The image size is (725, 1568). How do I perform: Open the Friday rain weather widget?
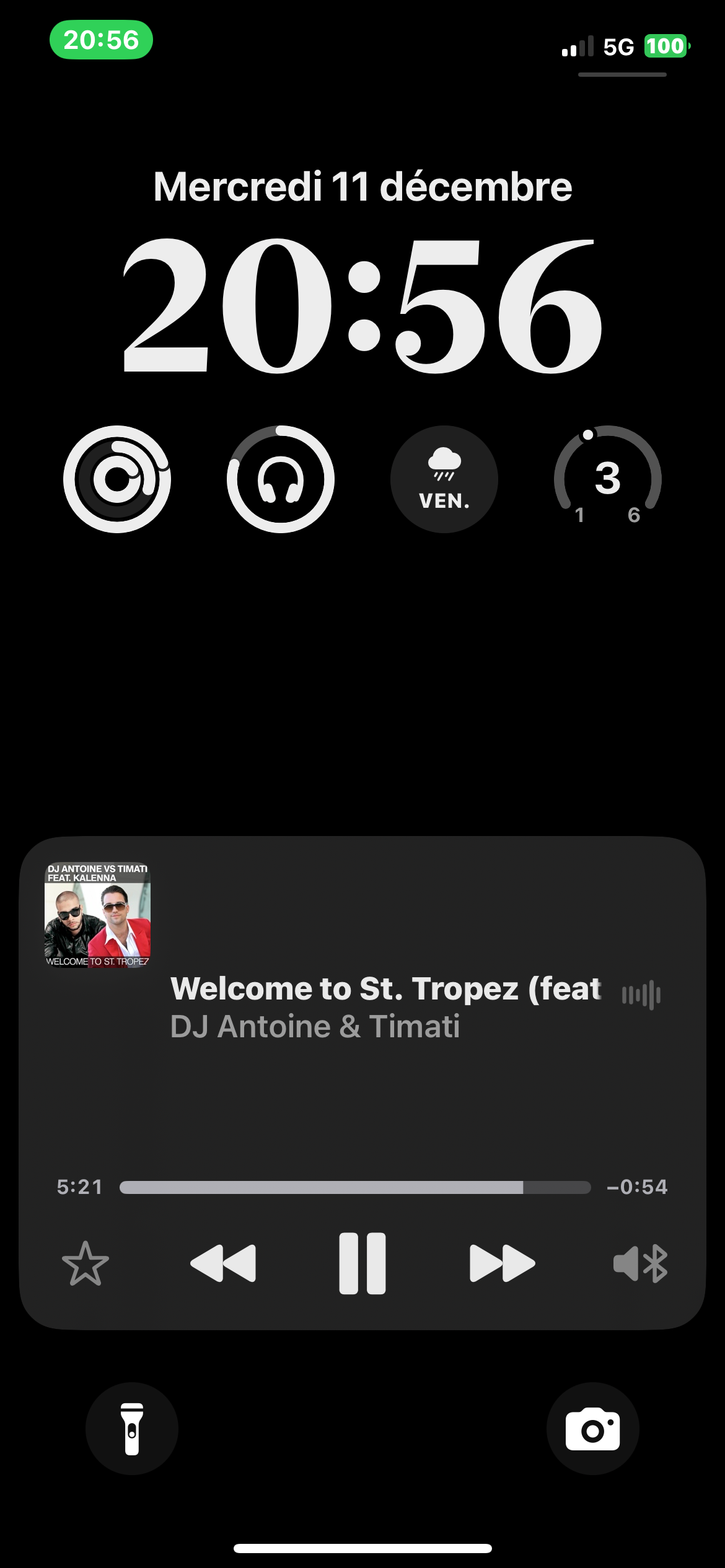tap(444, 479)
